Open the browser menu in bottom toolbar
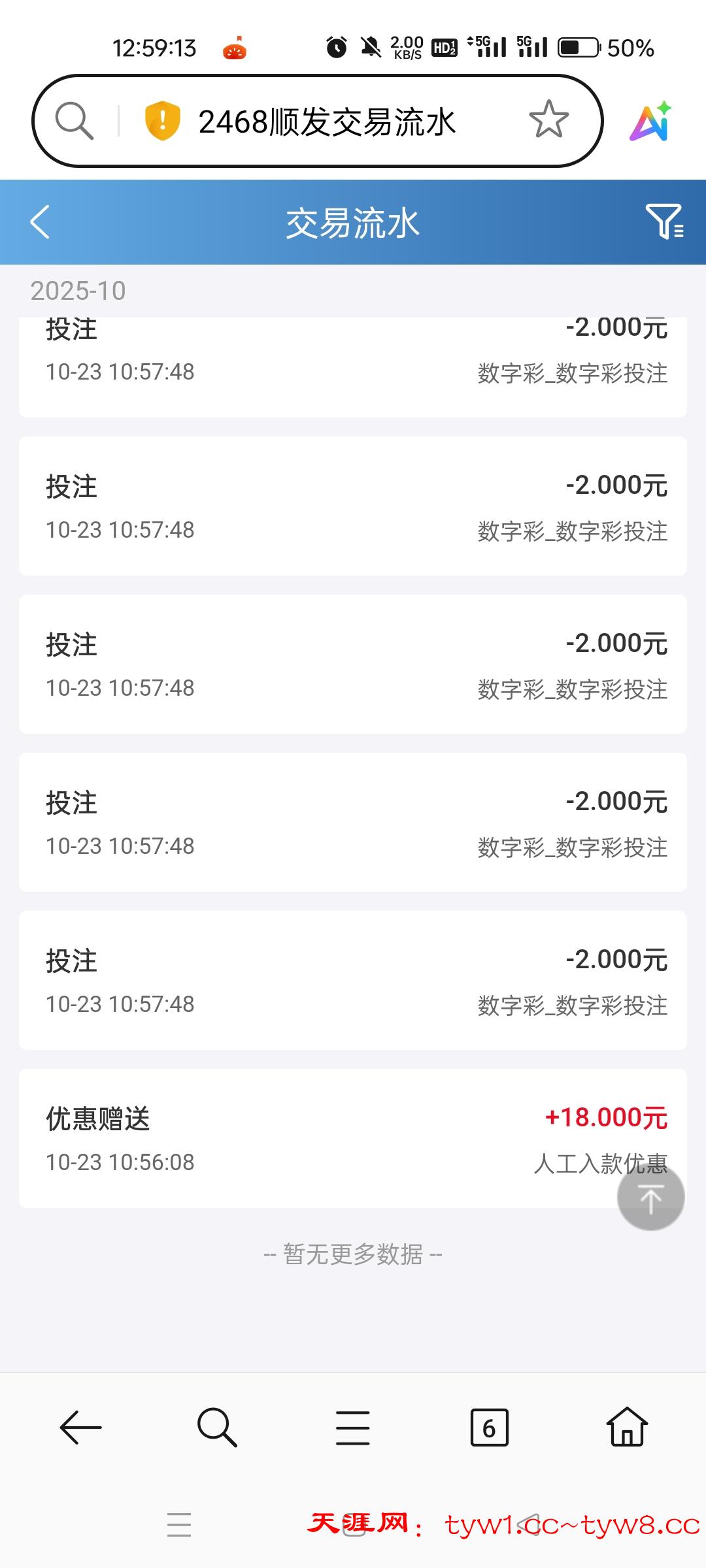Viewport: 706px width, 1568px height. point(353,1428)
